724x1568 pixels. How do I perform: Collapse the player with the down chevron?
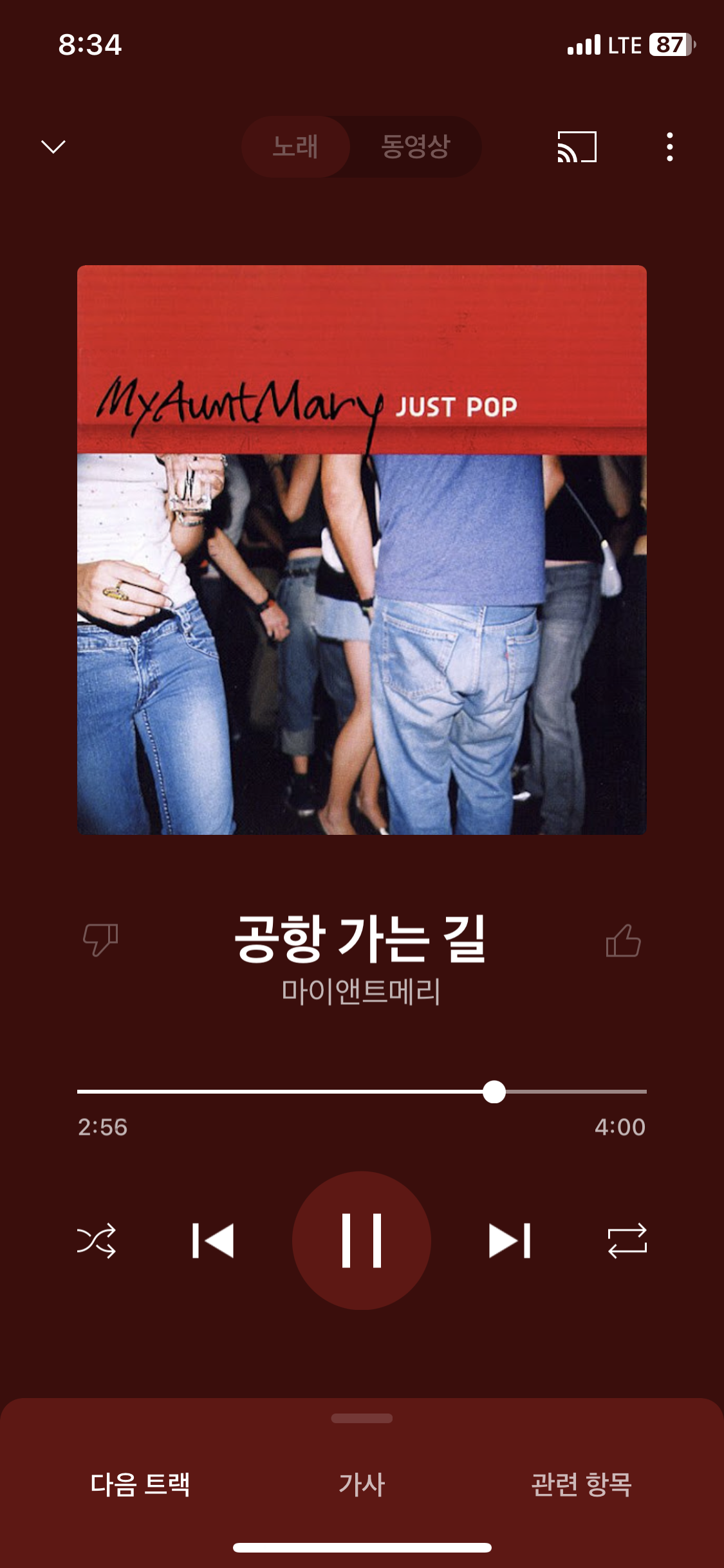pos(53,147)
